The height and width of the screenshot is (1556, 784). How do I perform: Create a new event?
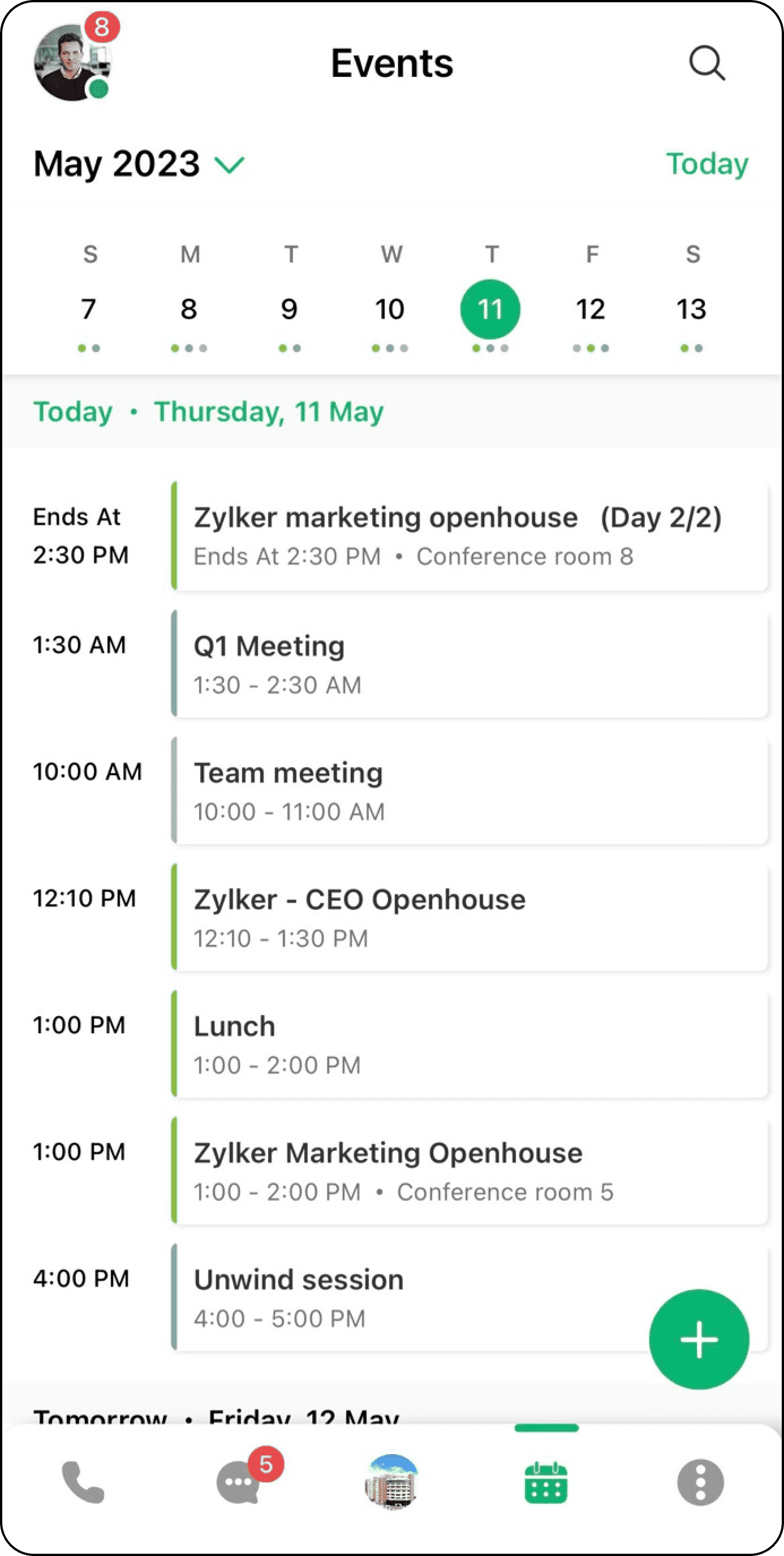[699, 1339]
